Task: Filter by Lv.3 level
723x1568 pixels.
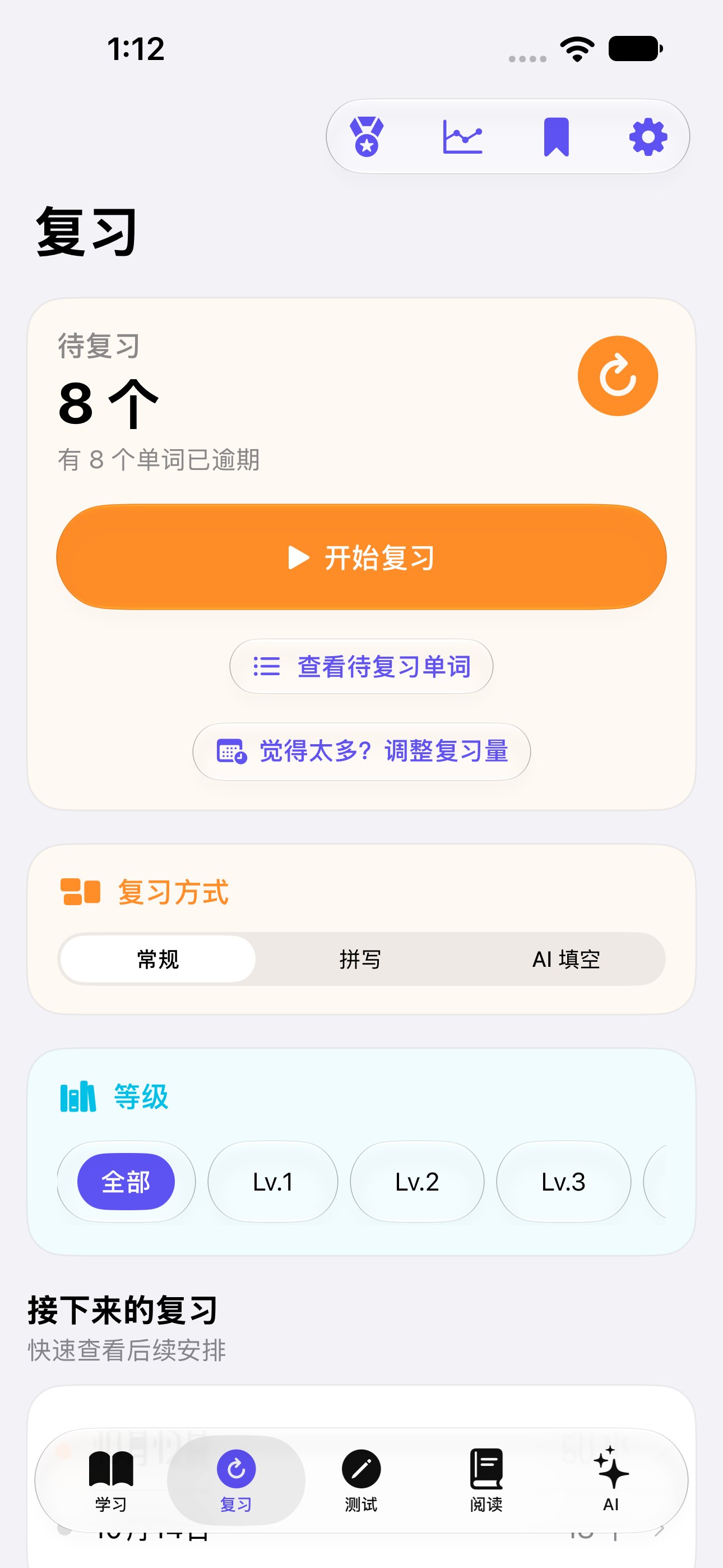Action: pos(564,1182)
